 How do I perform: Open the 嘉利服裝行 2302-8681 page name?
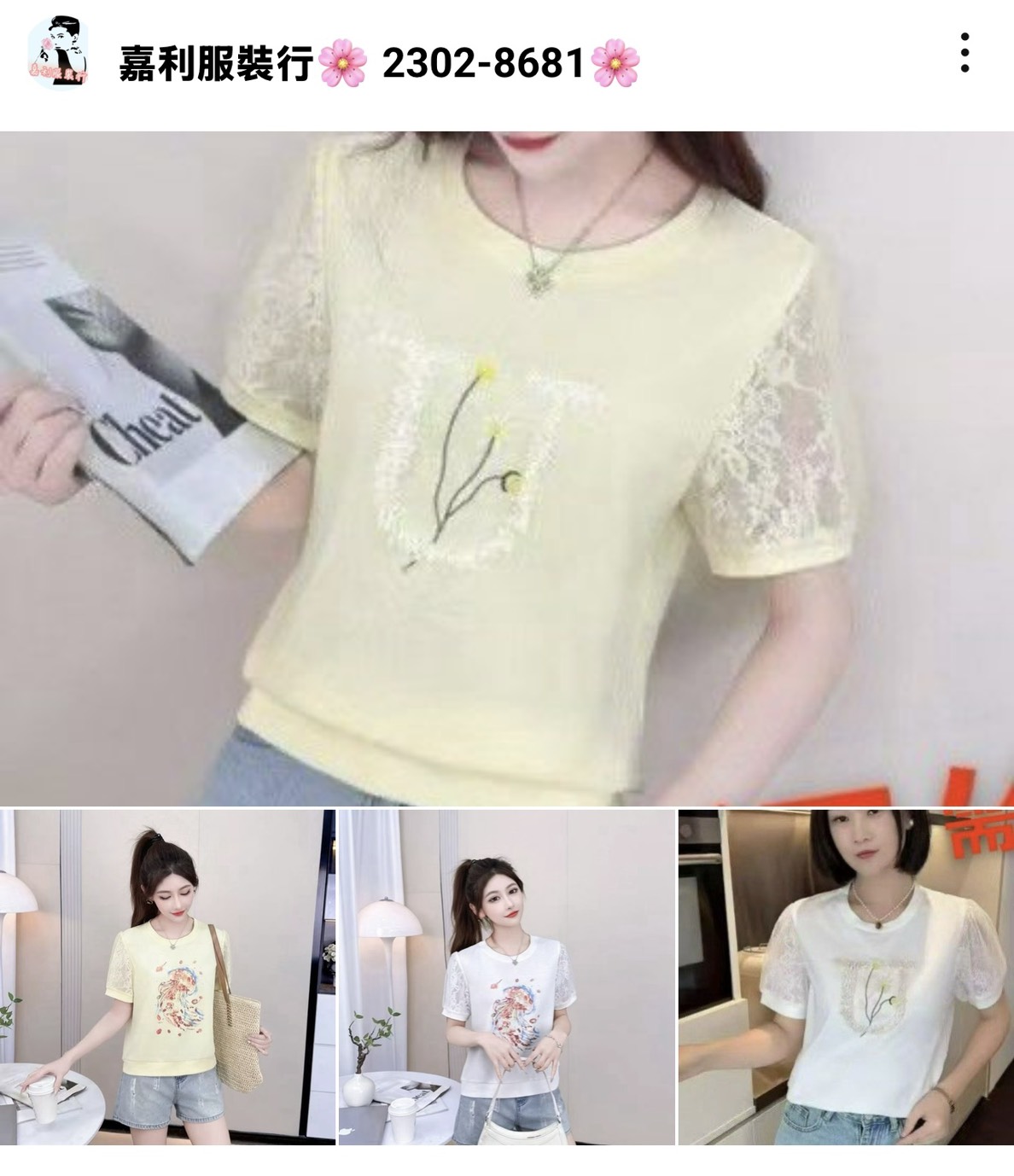tap(378, 63)
